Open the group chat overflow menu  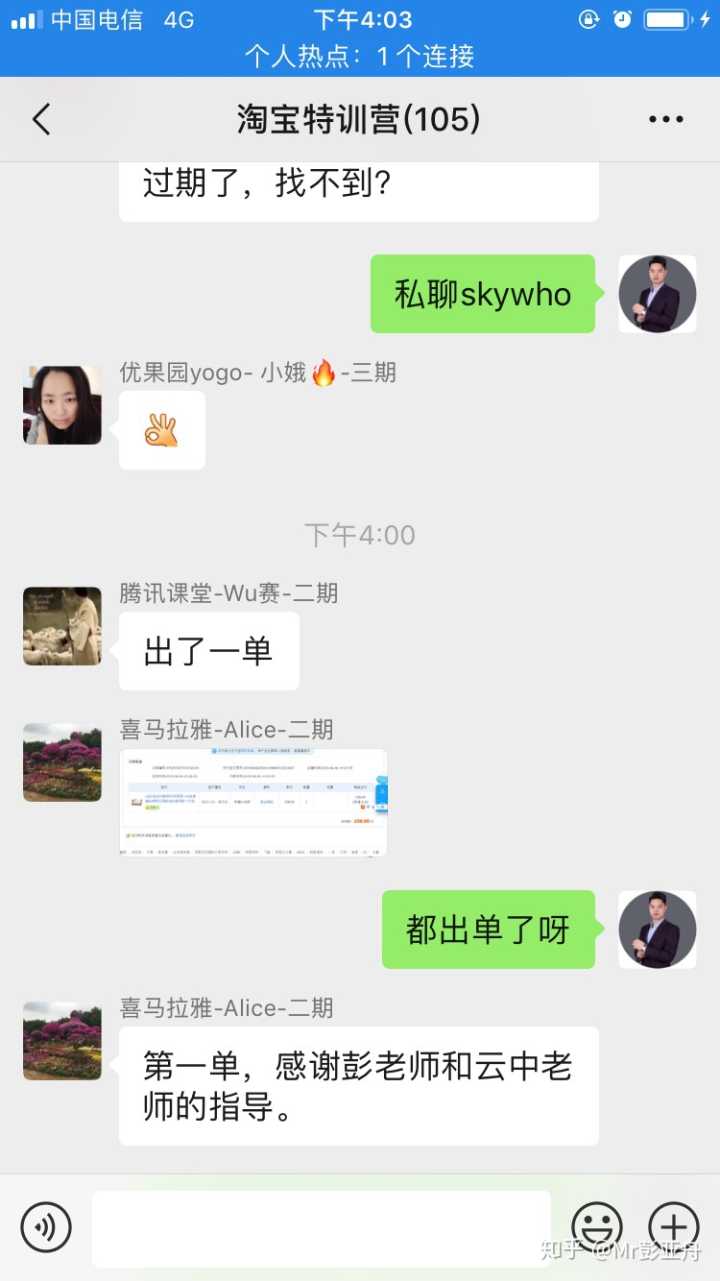(665, 120)
